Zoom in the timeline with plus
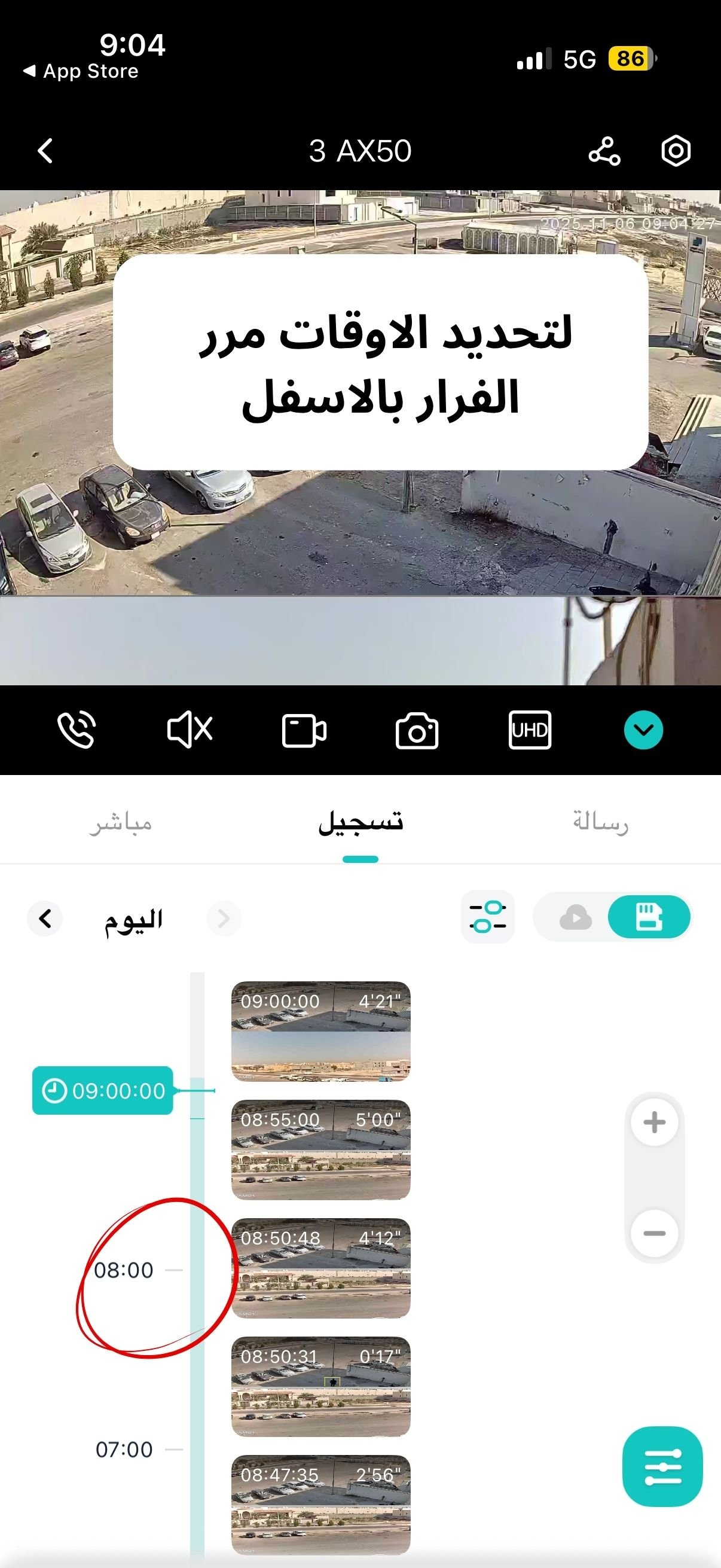This screenshot has width=721, height=1568. coord(654,1122)
